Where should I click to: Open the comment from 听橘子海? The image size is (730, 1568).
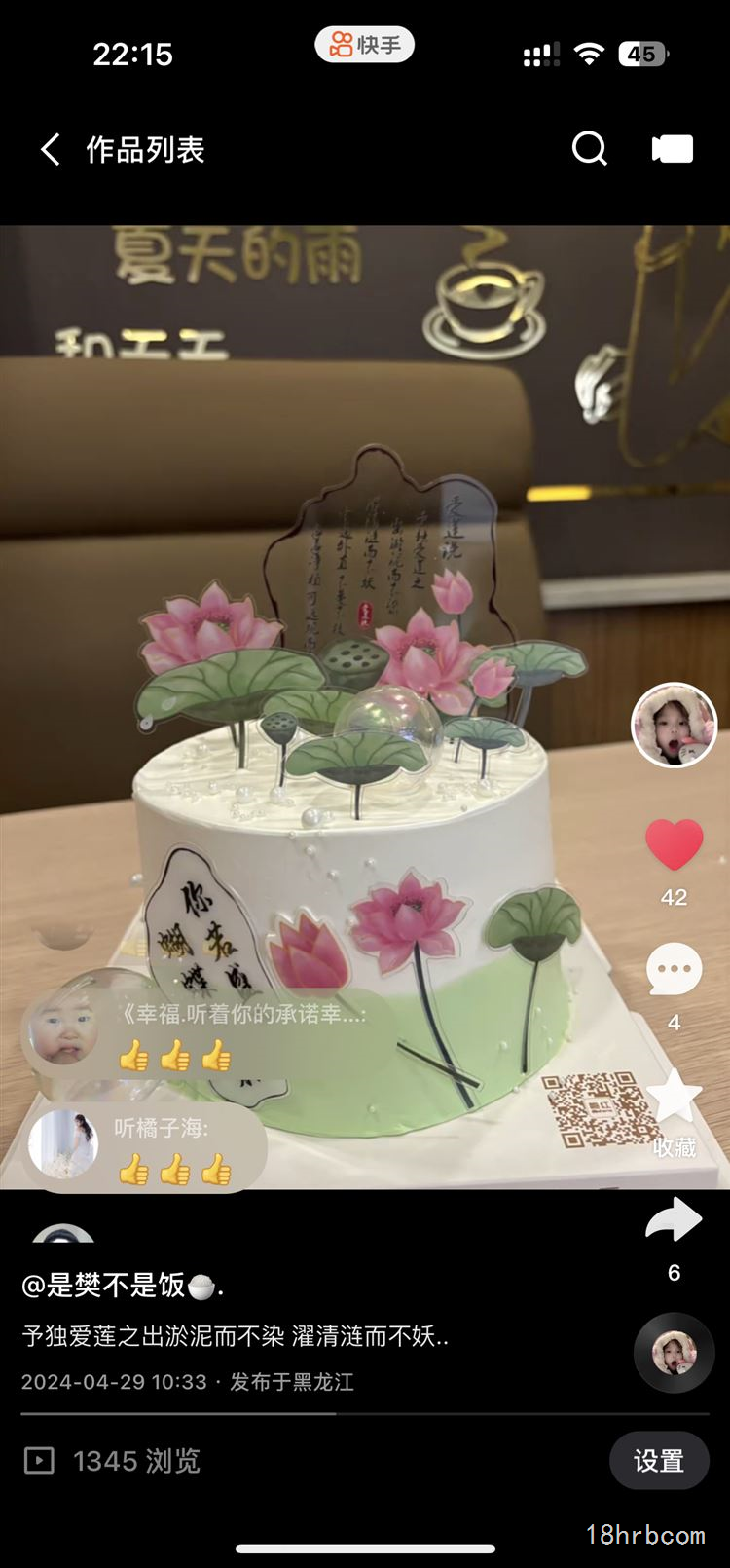(x=144, y=1147)
